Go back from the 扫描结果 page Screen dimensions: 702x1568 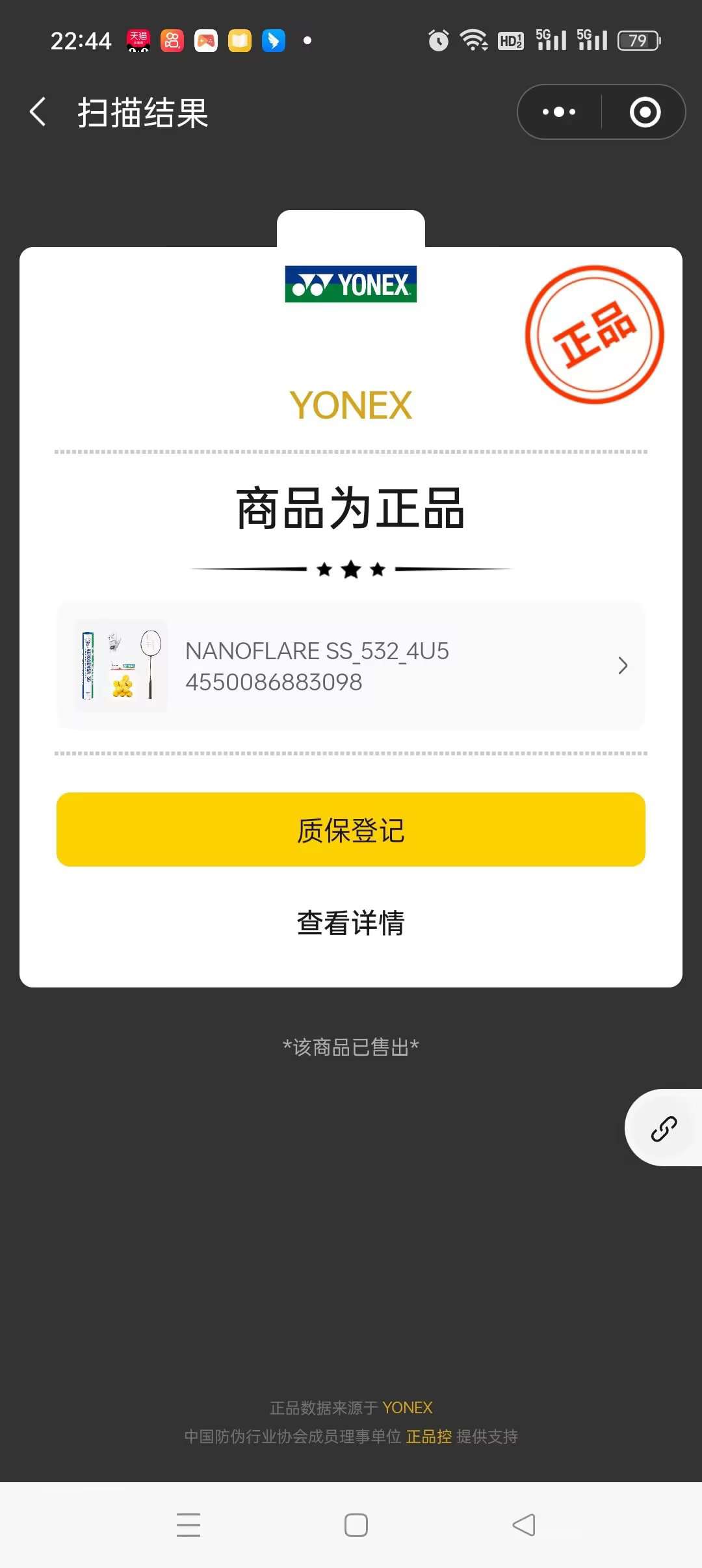[x=38, y=112]
